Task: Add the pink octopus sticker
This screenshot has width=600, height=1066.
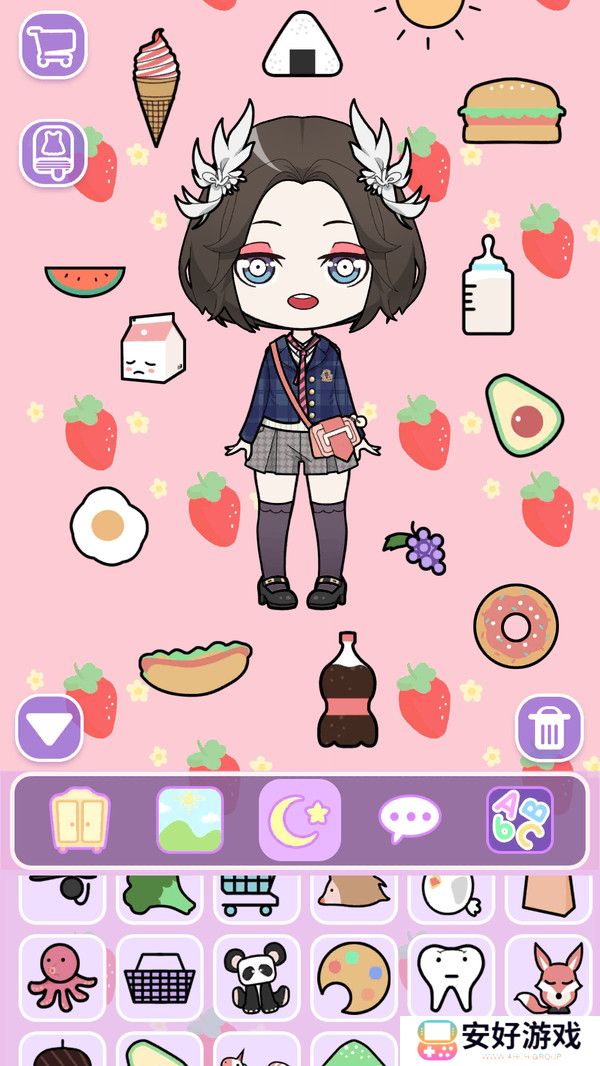Action: [x=62, y=977]
